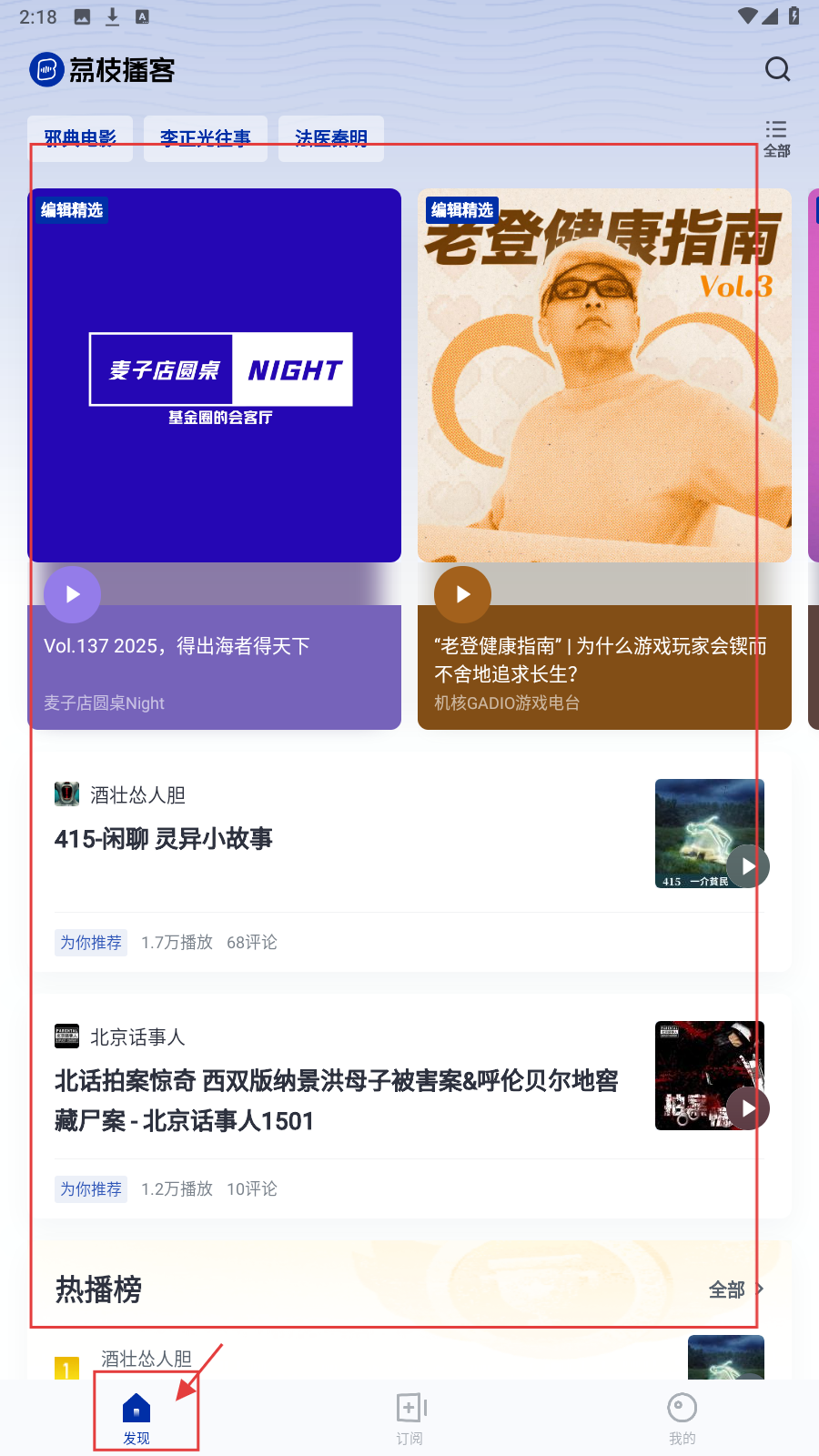Image resolution: width=819 pixels, height=1456 pixels.
Task: Play Vol.137 2025 得出海者得天下
Action: (x=73, y=594)
